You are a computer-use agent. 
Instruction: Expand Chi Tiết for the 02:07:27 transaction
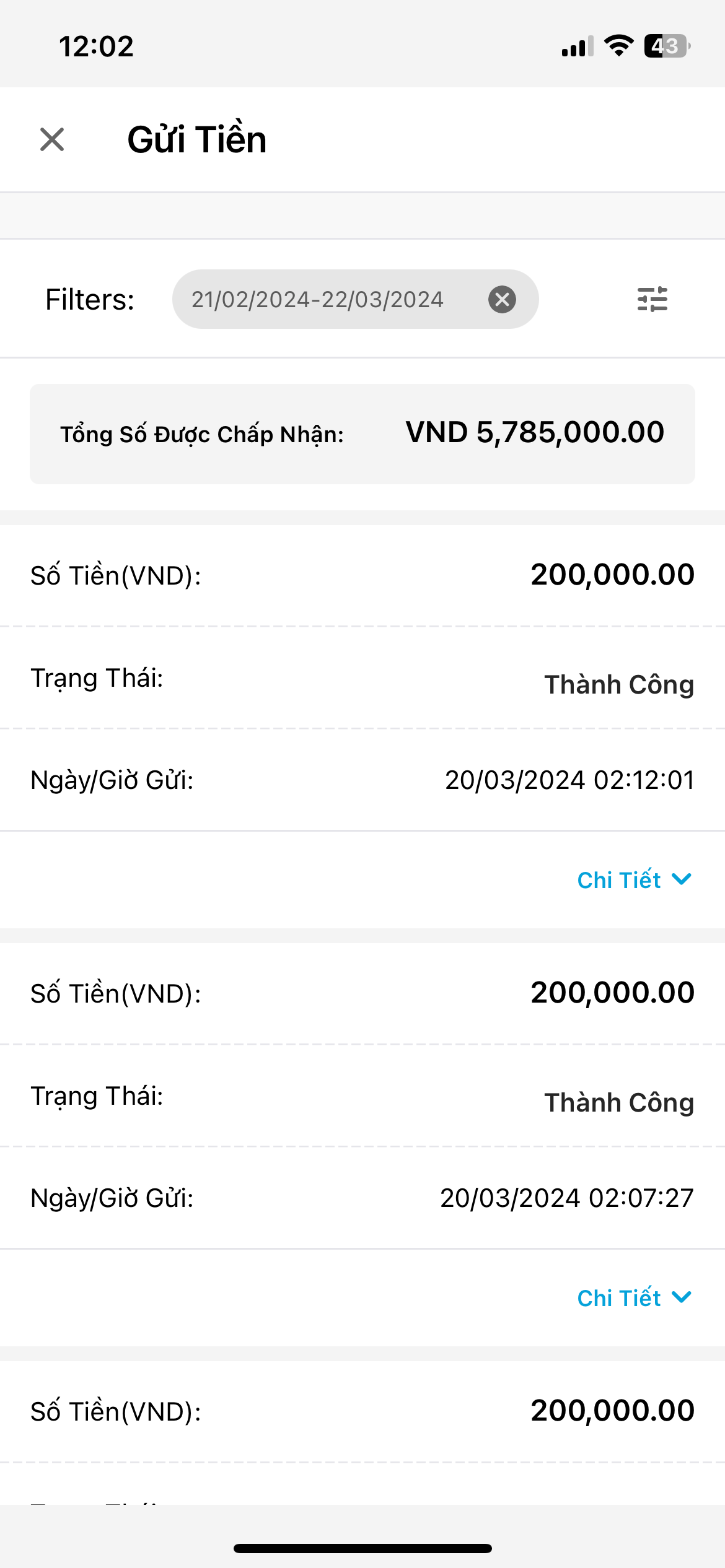[633, 1298]
